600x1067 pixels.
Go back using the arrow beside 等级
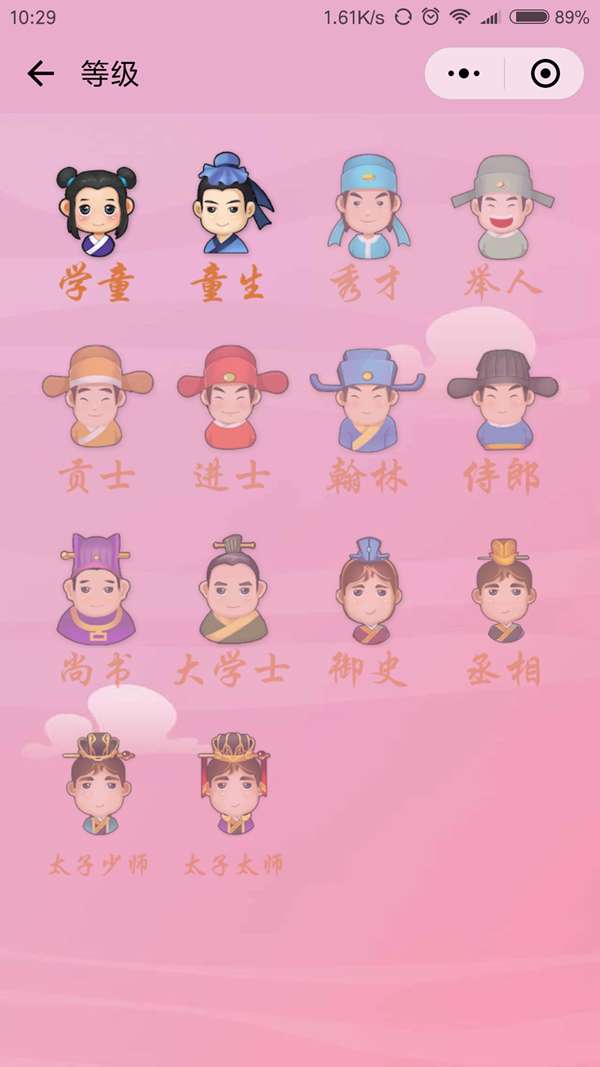click(40, 73)
